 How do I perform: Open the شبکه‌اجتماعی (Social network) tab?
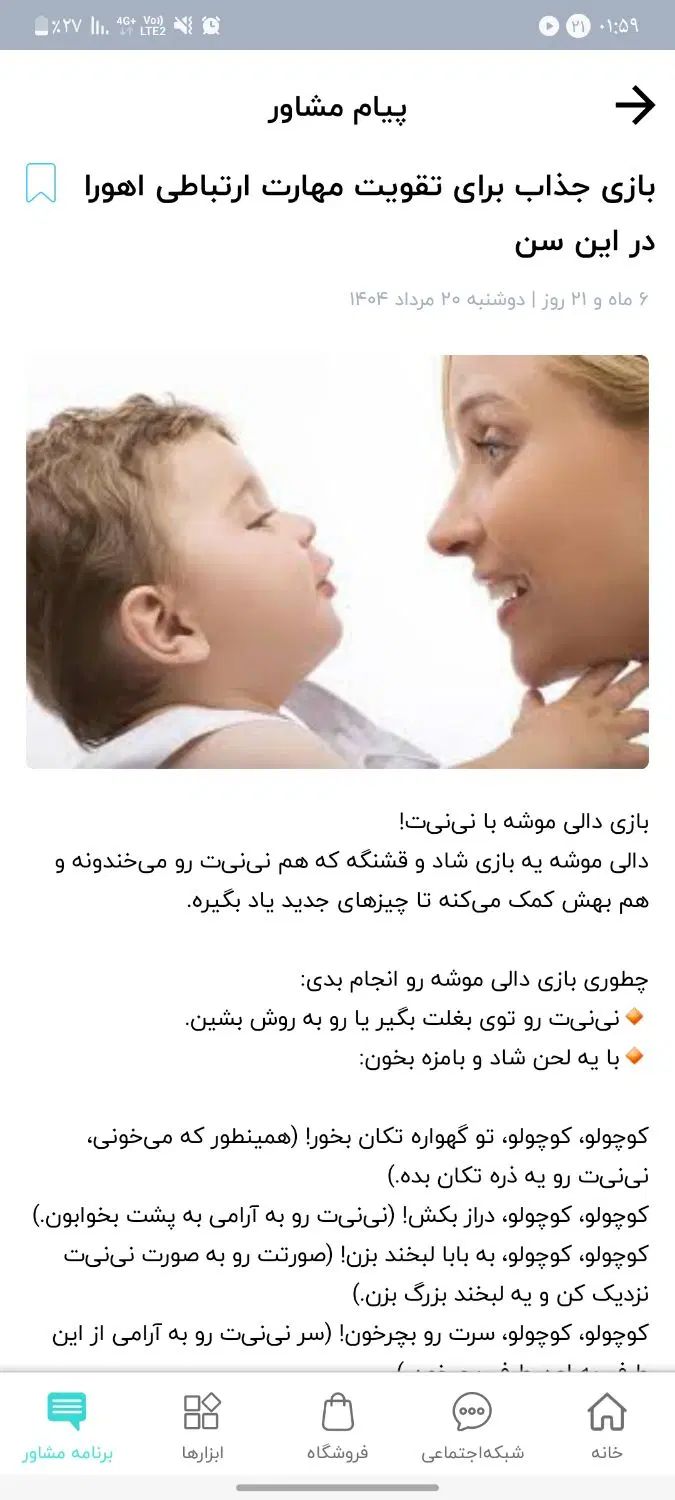click(x=472, y=1427)
